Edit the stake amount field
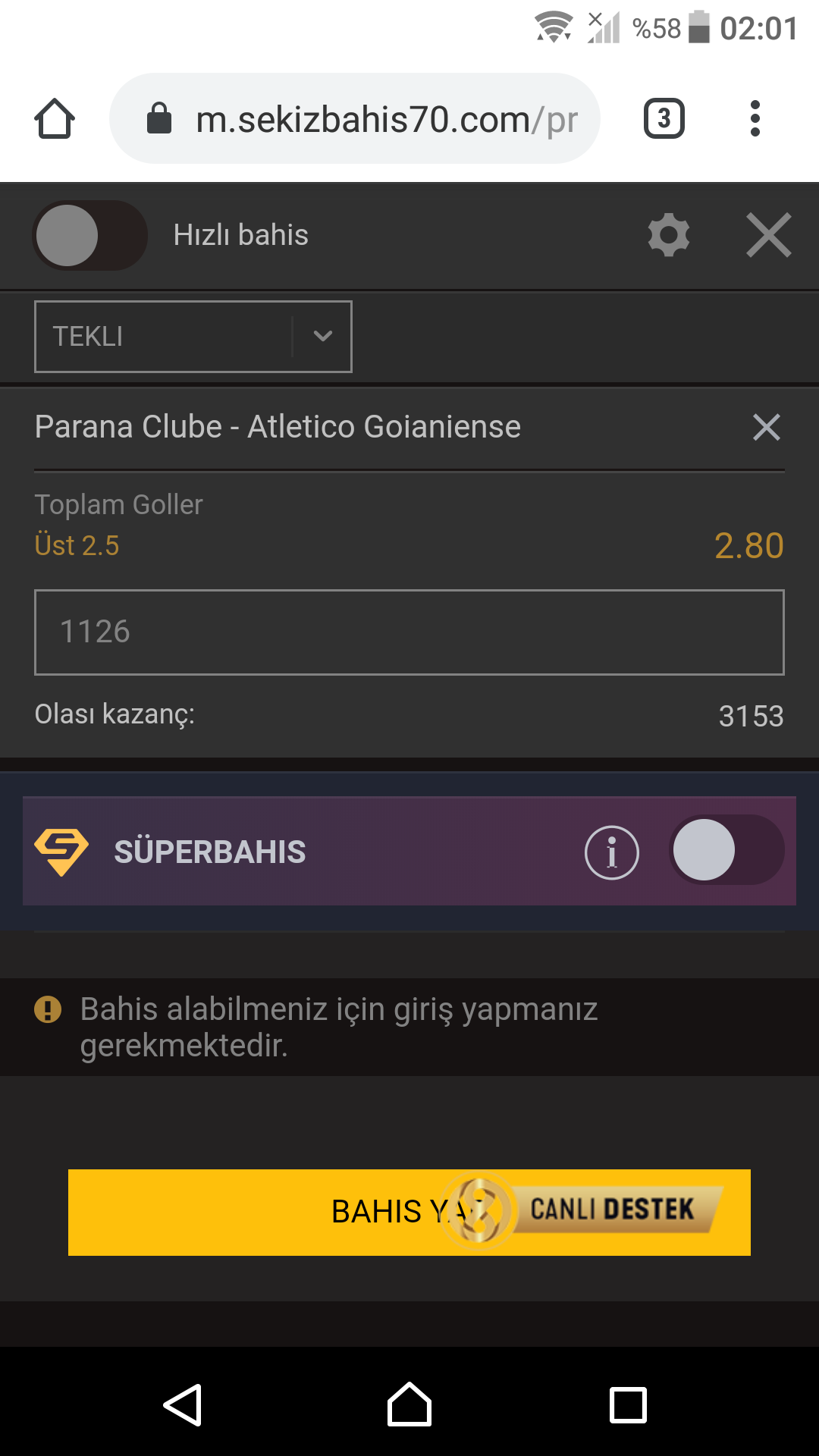The width and height of the screenshot is (819, 1456). pyautogui.click(x=409, y=632)
